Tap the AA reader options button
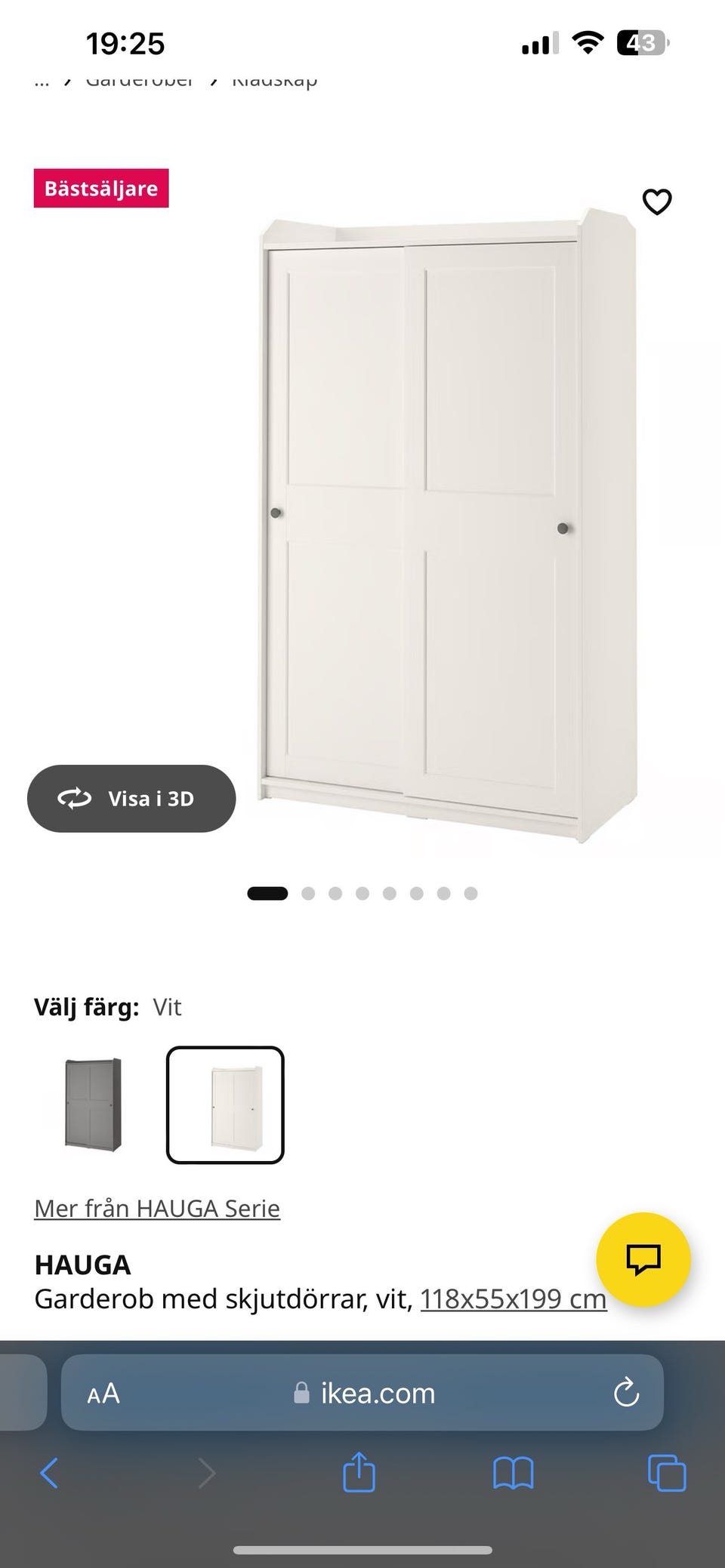The image size is (725, 1568). coord(103,1393)
